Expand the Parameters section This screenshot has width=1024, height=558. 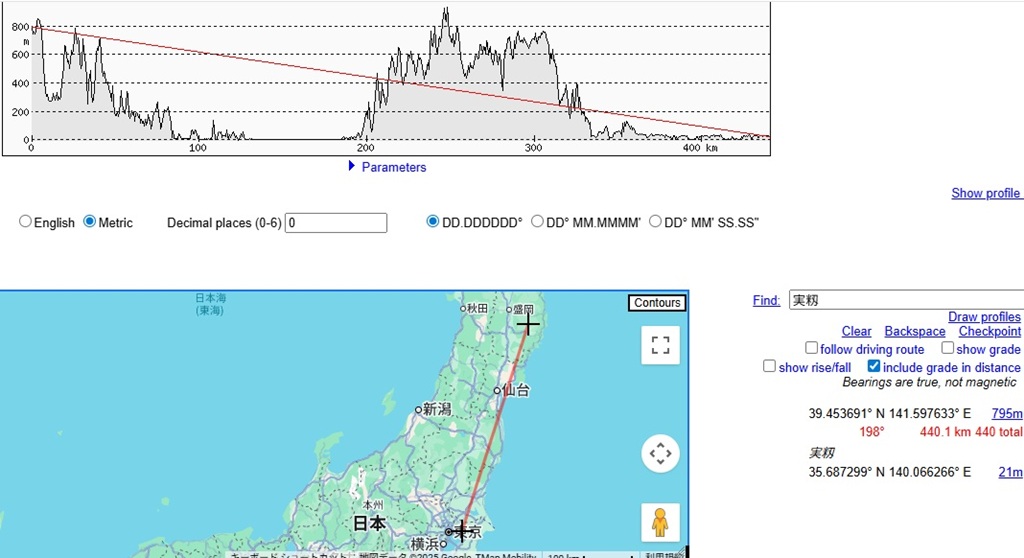point(387,167)
